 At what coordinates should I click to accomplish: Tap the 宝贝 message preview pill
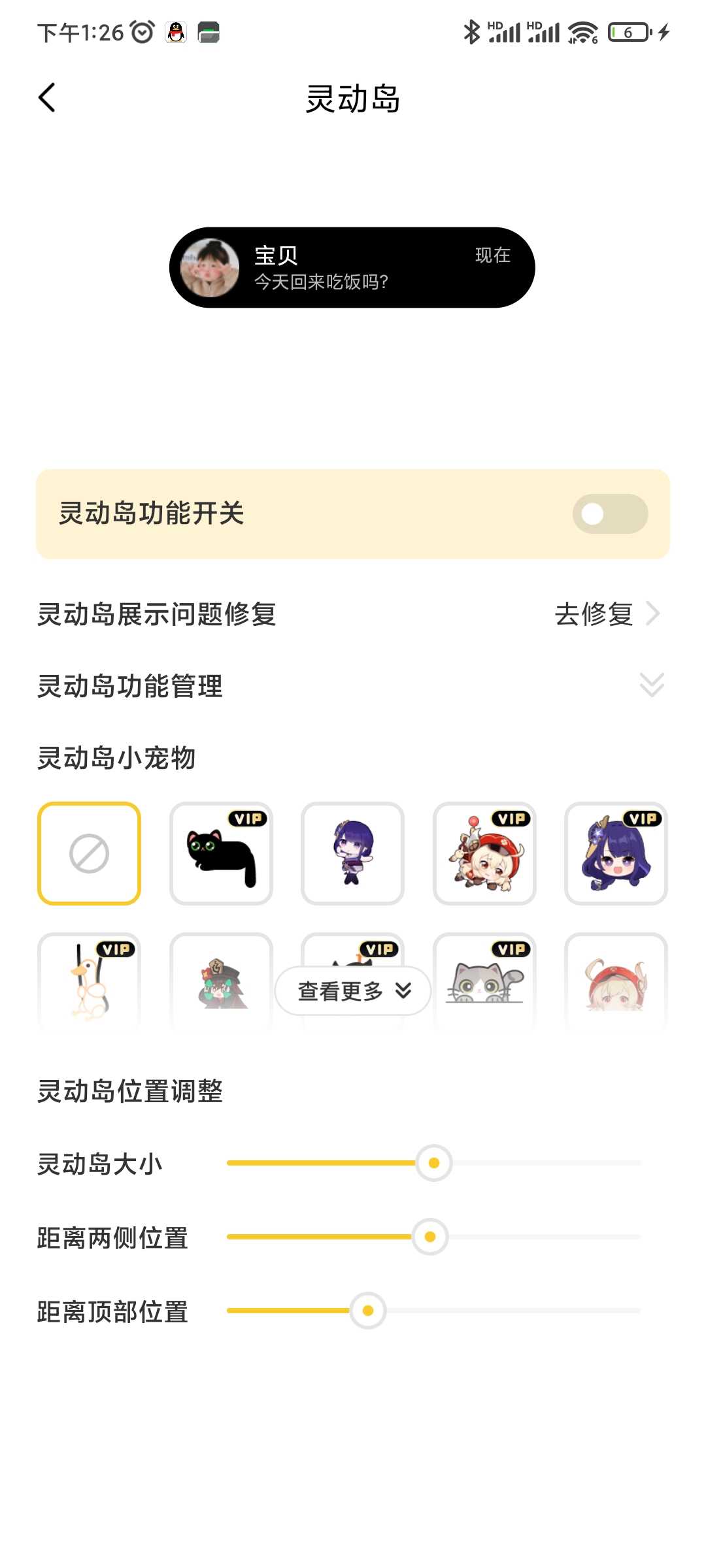[352, 268]
